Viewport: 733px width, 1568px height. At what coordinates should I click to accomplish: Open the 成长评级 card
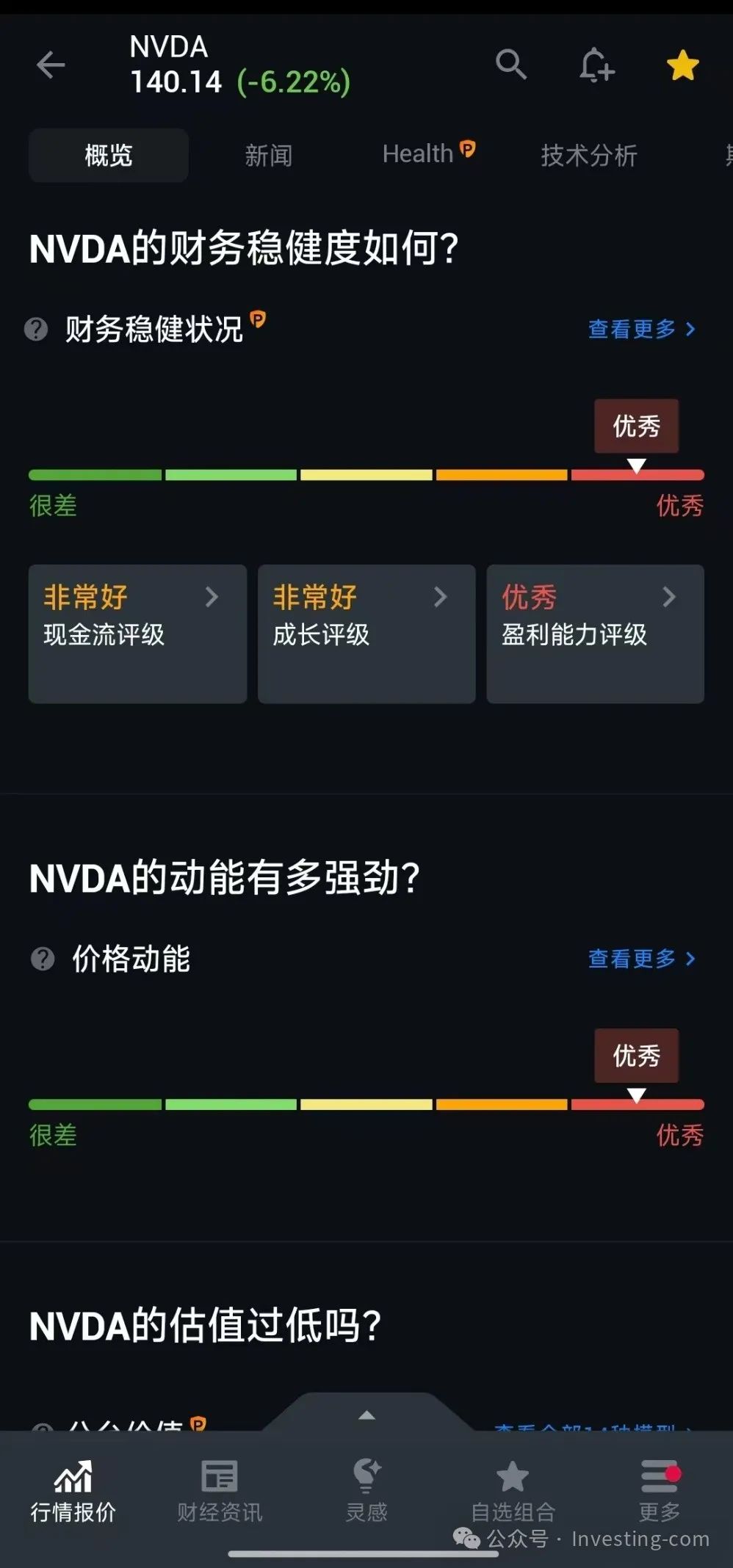click(366, 633)
